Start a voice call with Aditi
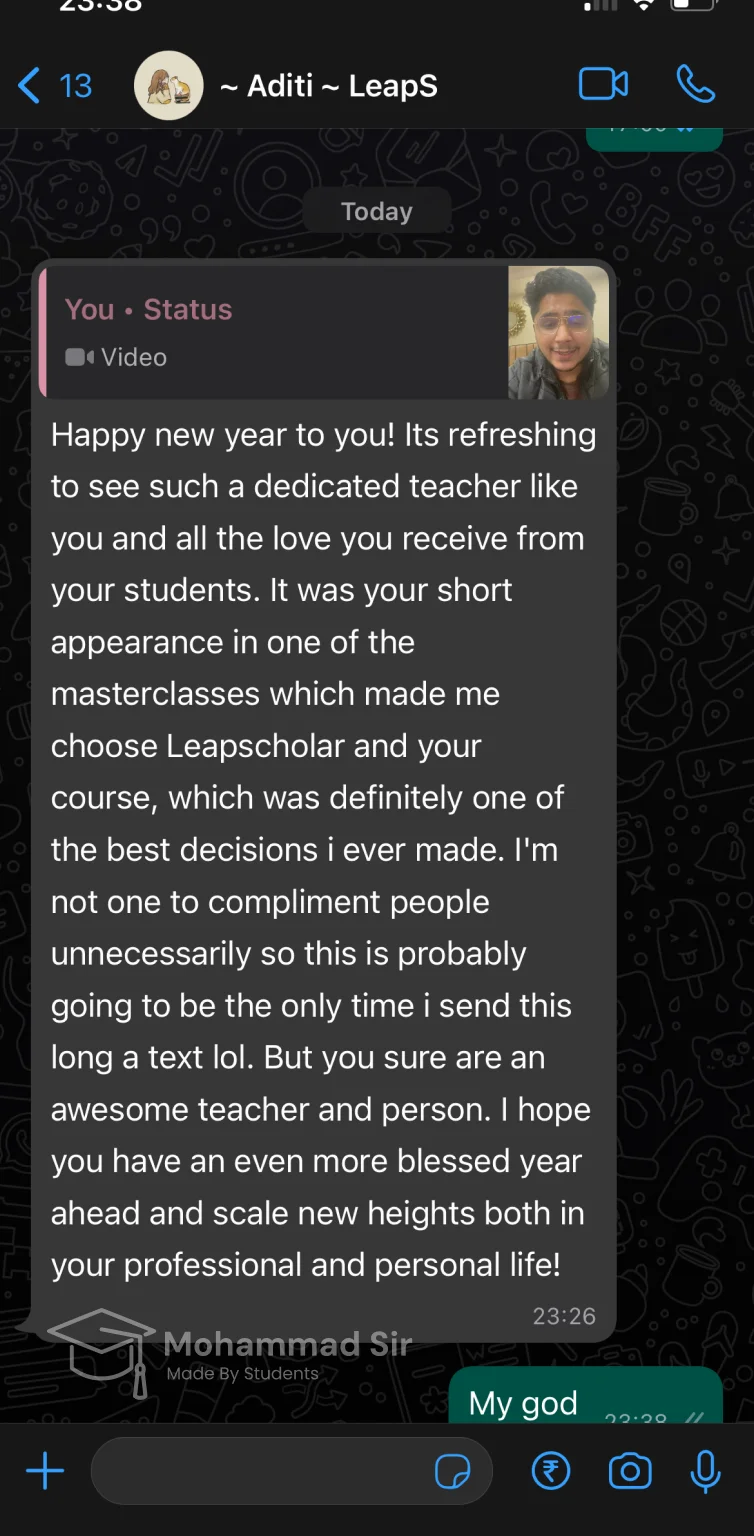 tap(695, 84)
